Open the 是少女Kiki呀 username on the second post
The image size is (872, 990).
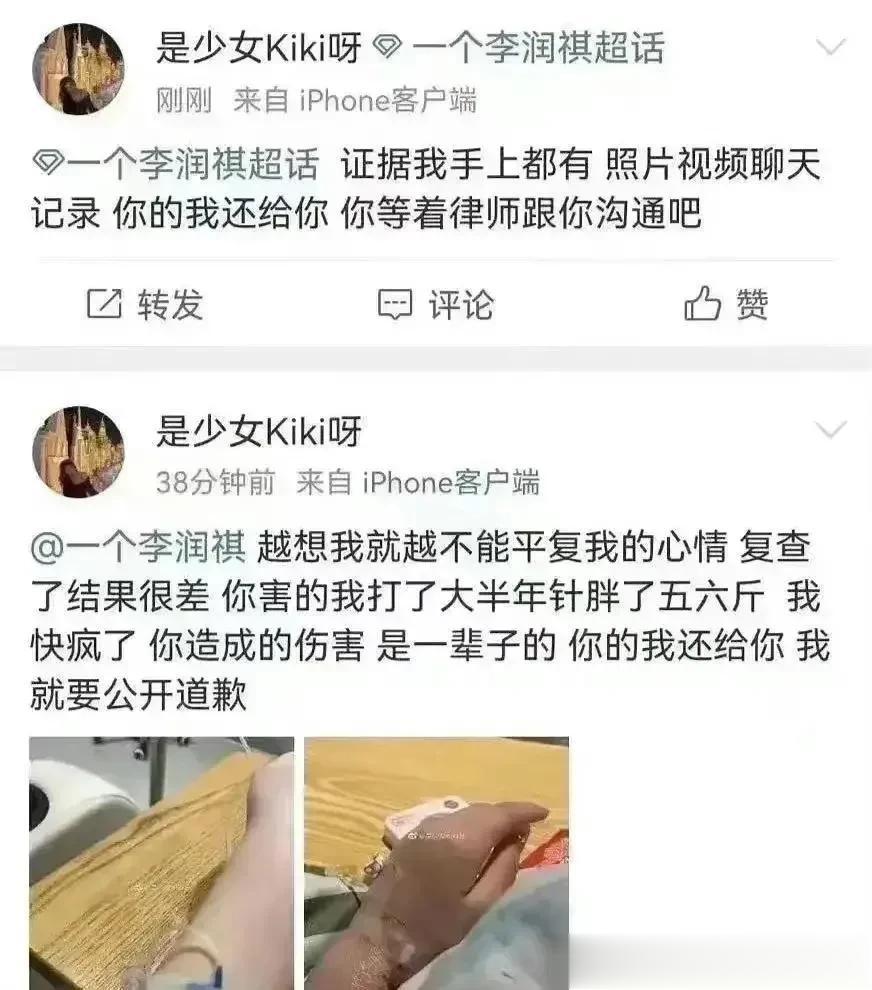(x=258, y=431)
